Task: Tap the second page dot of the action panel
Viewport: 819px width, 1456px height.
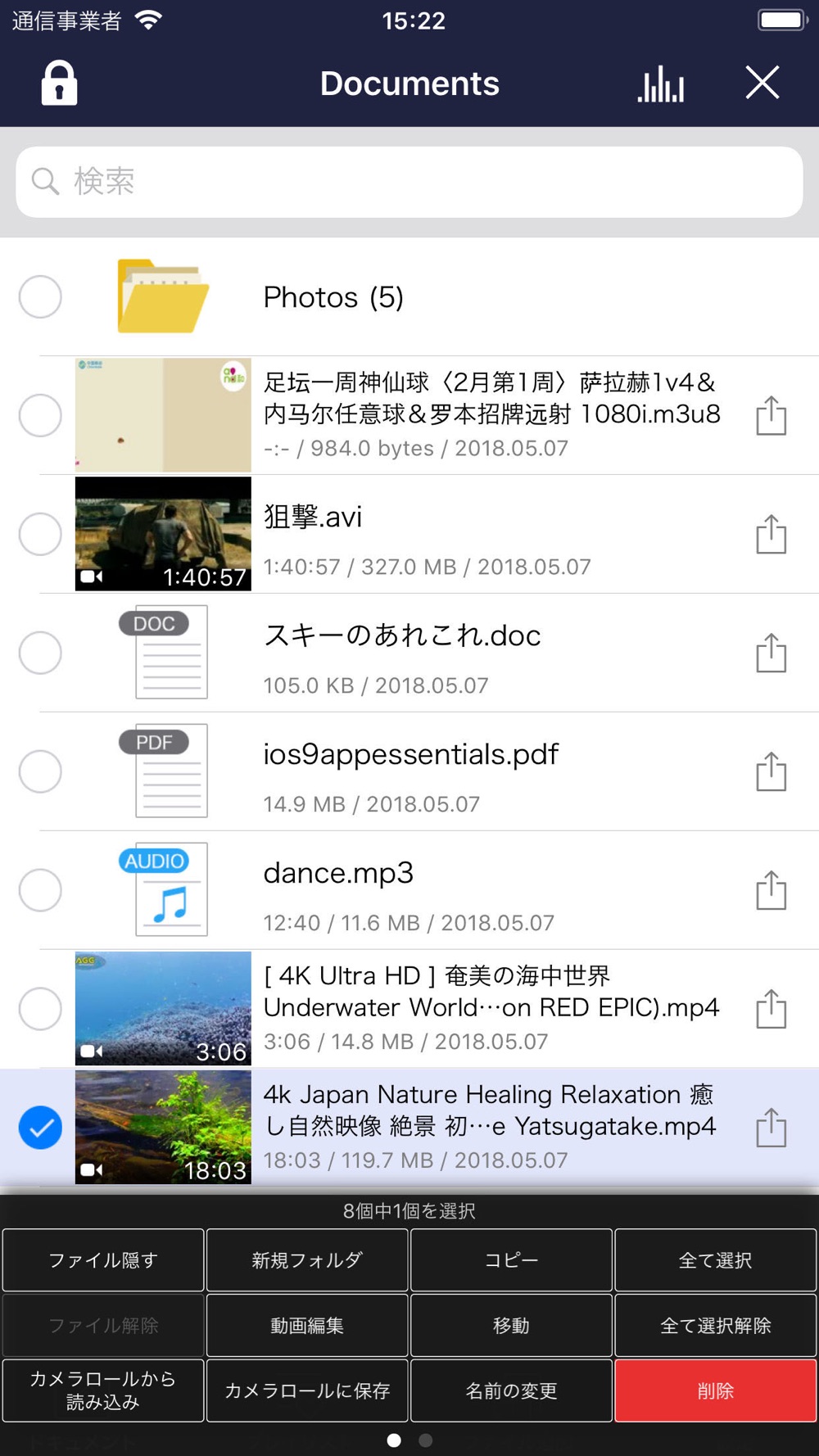Action: (425, 1440)
